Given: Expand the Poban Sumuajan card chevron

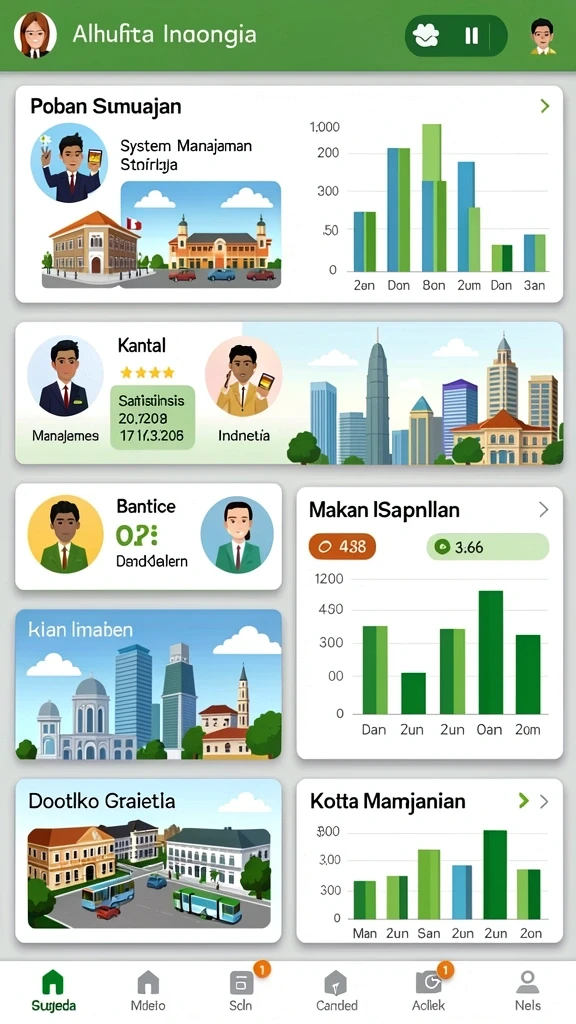Looking at the screenshot, I should 545,106.
